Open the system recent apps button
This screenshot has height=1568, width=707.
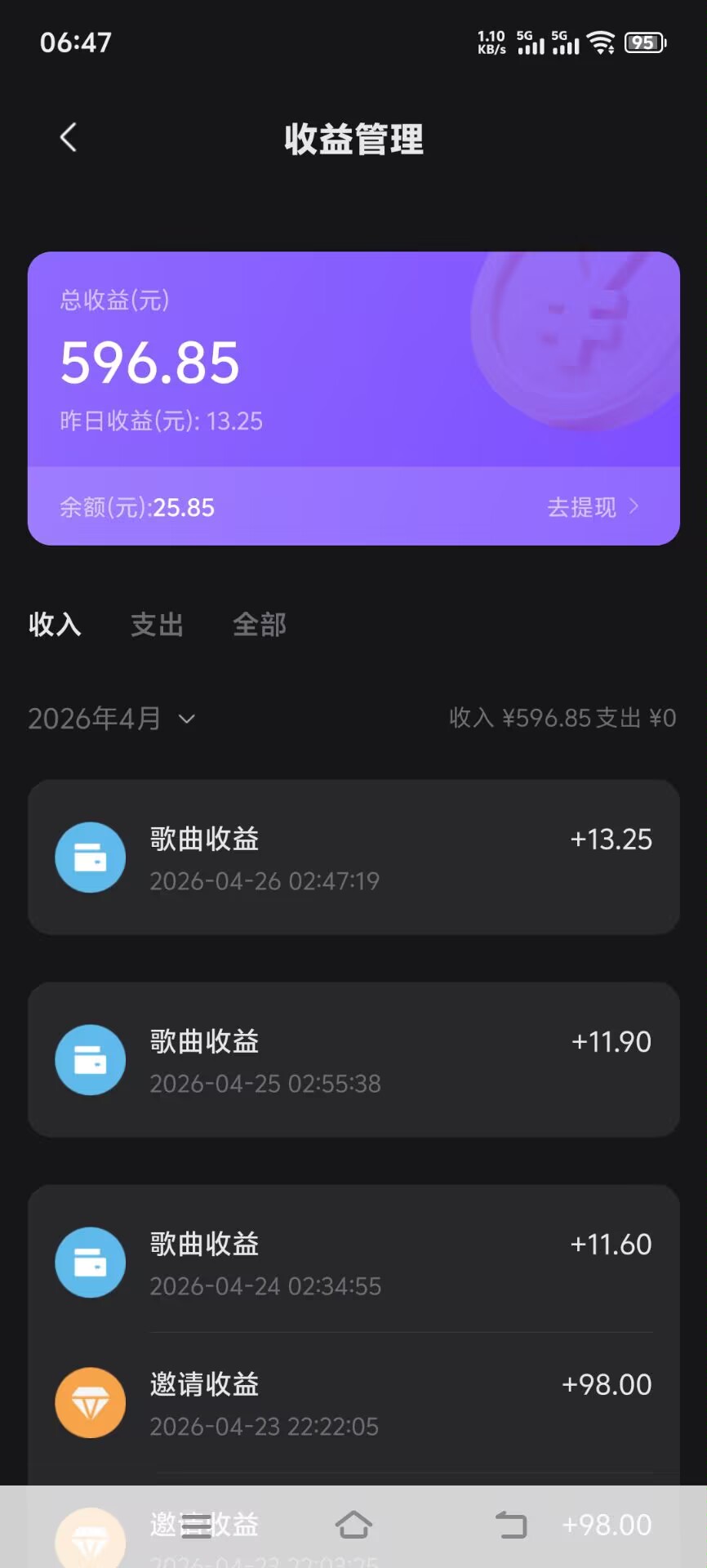pos(195,1525)
